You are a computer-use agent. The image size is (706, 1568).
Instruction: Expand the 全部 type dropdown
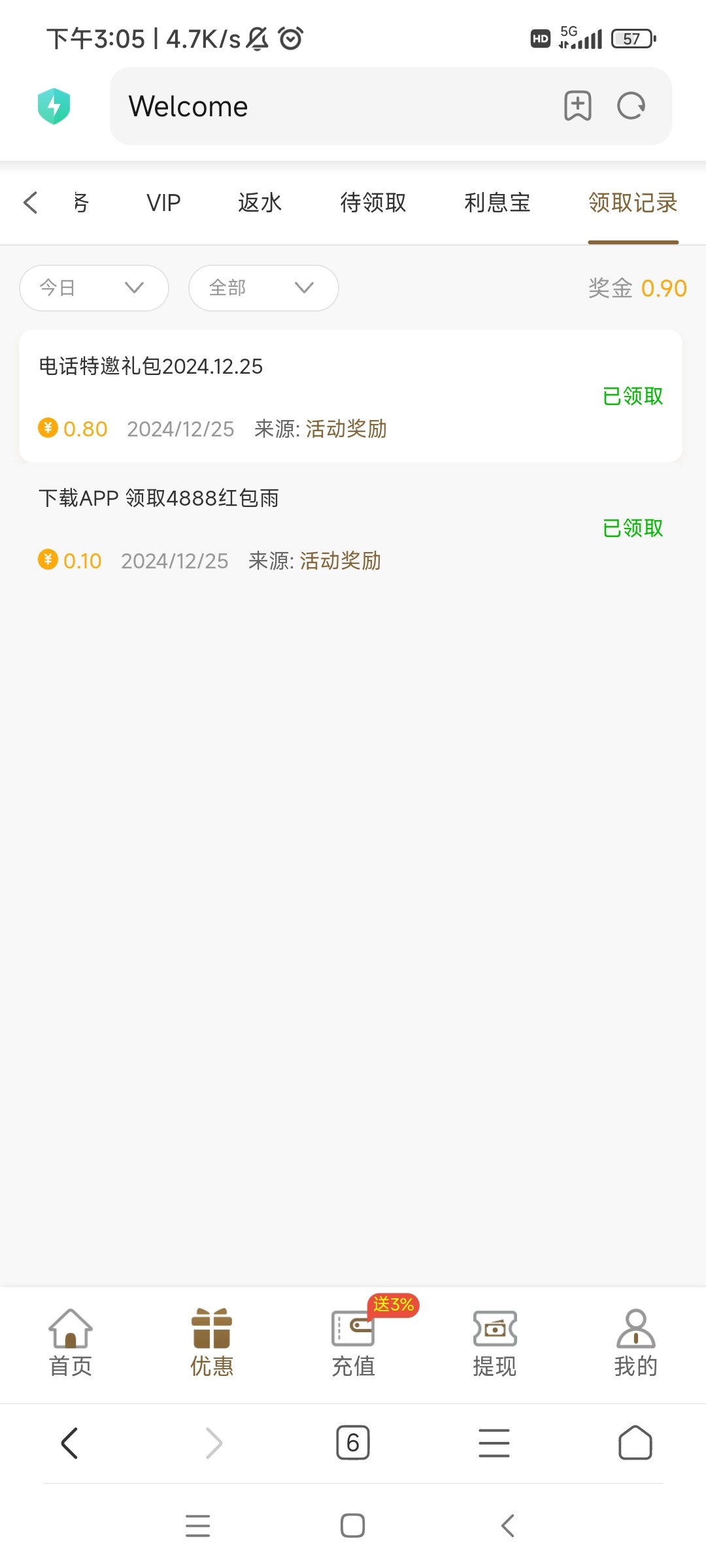pyautogui.click(x=263, y=288)
